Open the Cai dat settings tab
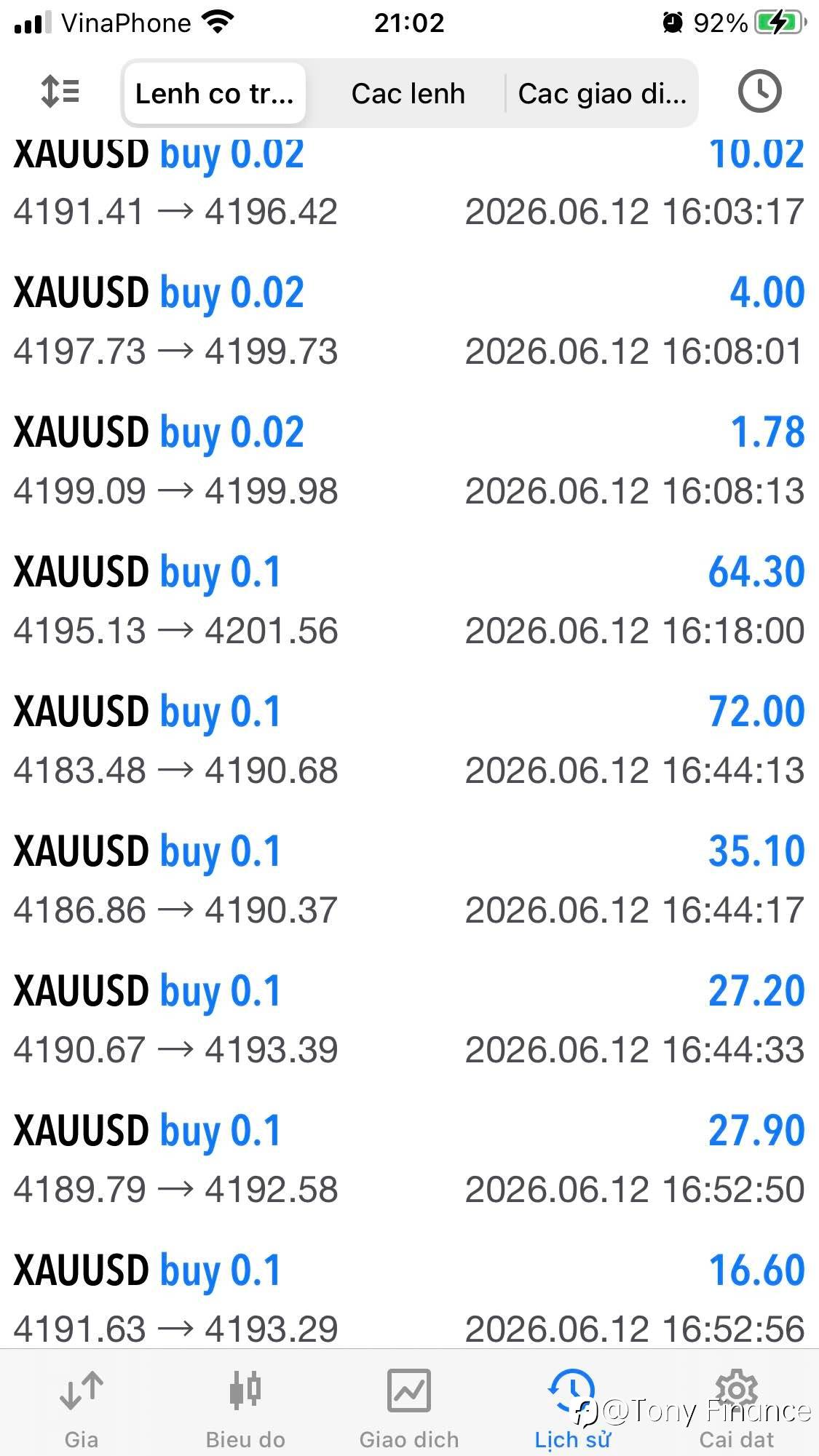Screen dimensions: 819x1456 (737, 1409)
